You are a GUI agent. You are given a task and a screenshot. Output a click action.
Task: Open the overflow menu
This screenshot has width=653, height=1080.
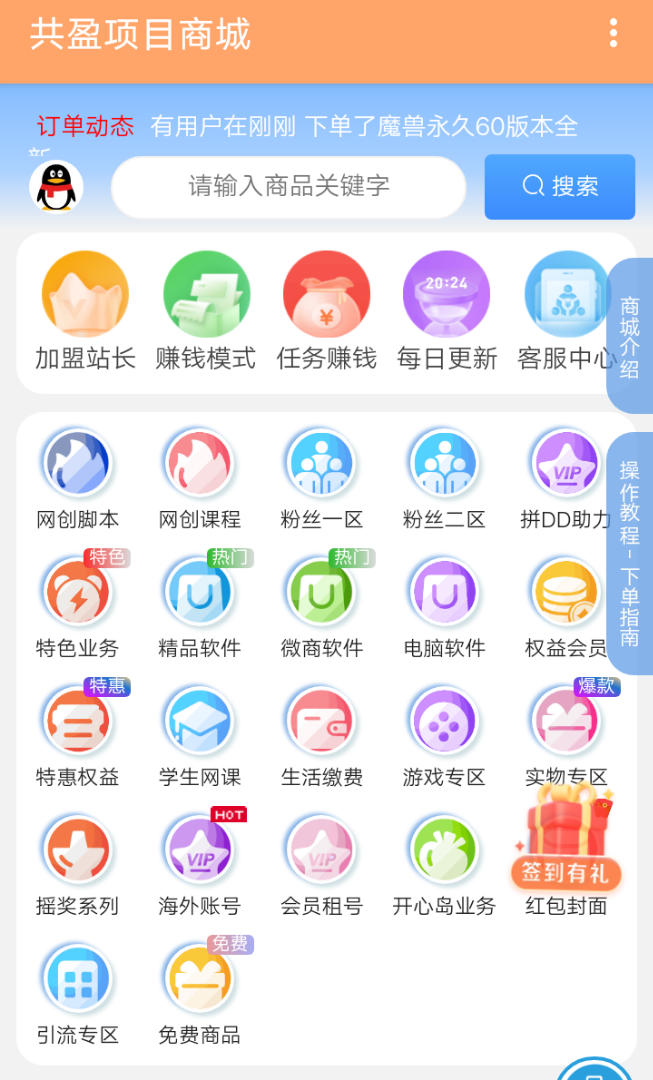pos(613,34)
